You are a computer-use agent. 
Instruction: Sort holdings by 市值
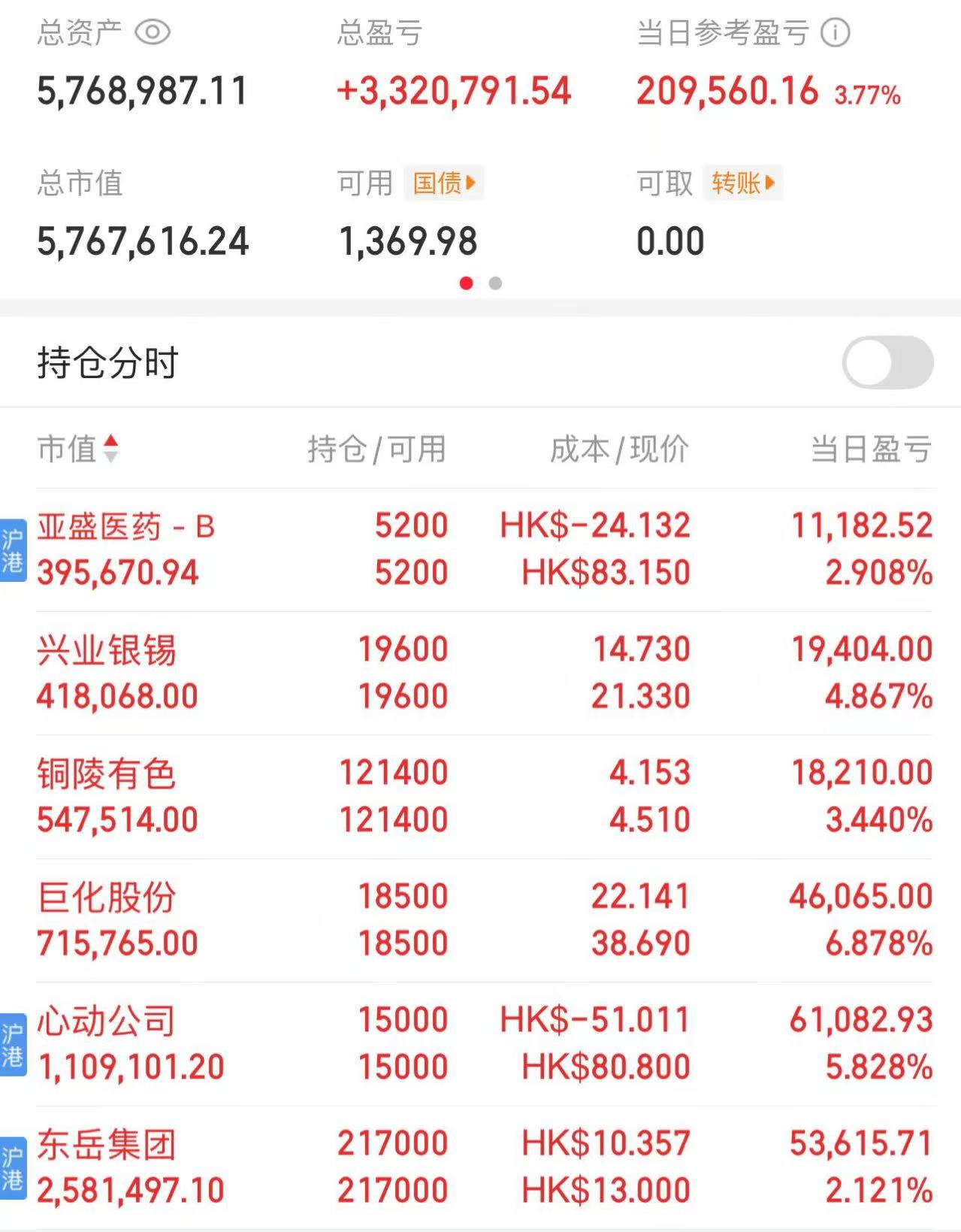click(78, 449)
